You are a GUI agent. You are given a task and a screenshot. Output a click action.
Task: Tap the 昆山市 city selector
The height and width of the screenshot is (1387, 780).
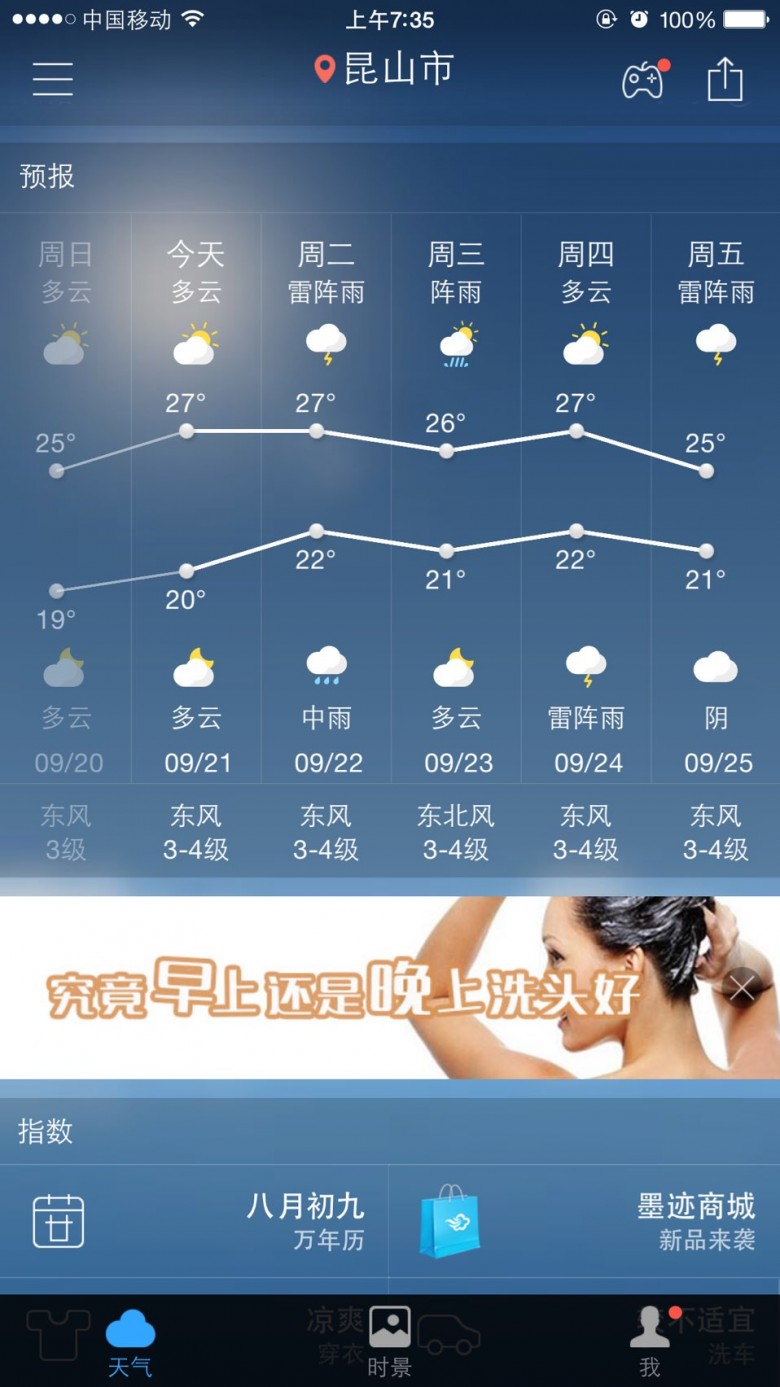coord(385,70)
